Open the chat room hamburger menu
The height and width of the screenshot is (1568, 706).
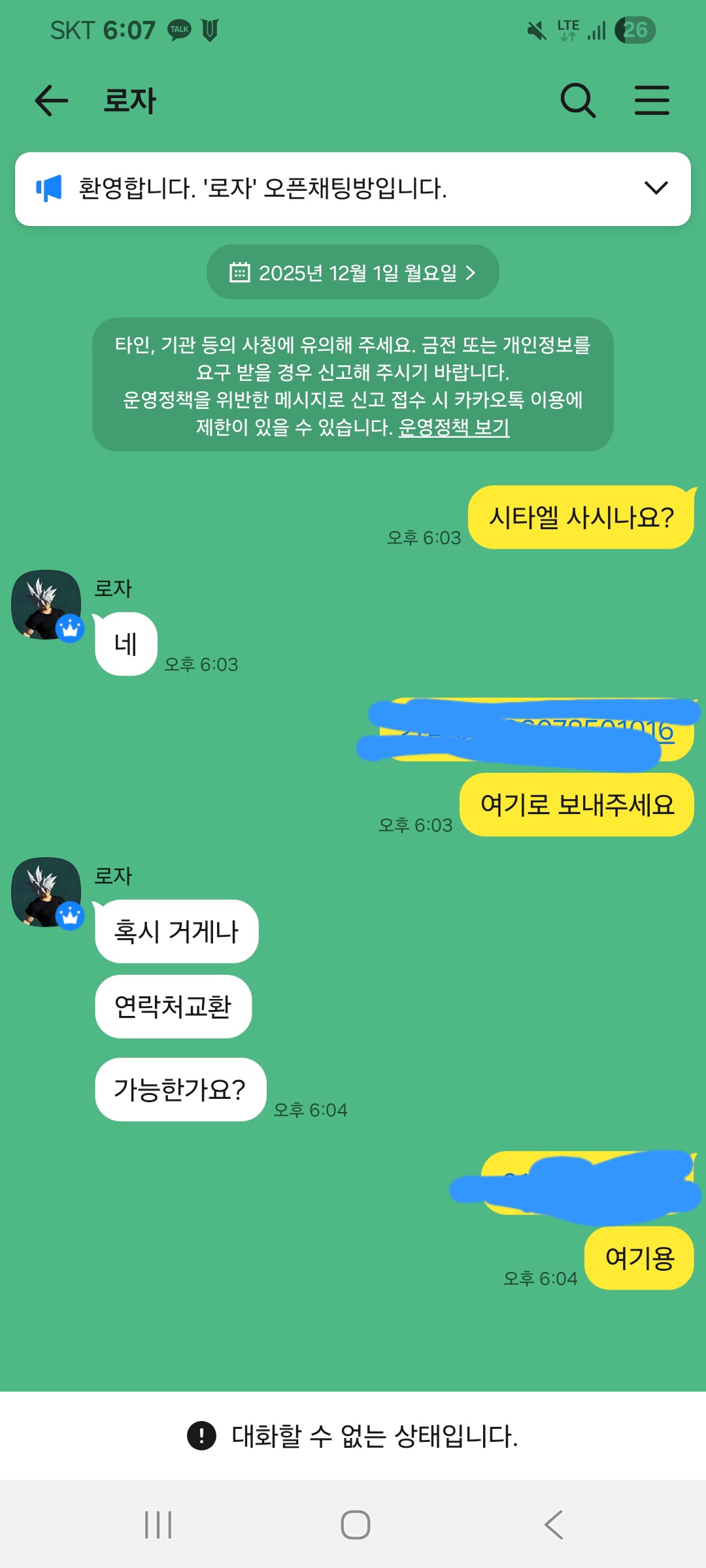(x=652, y=101)
